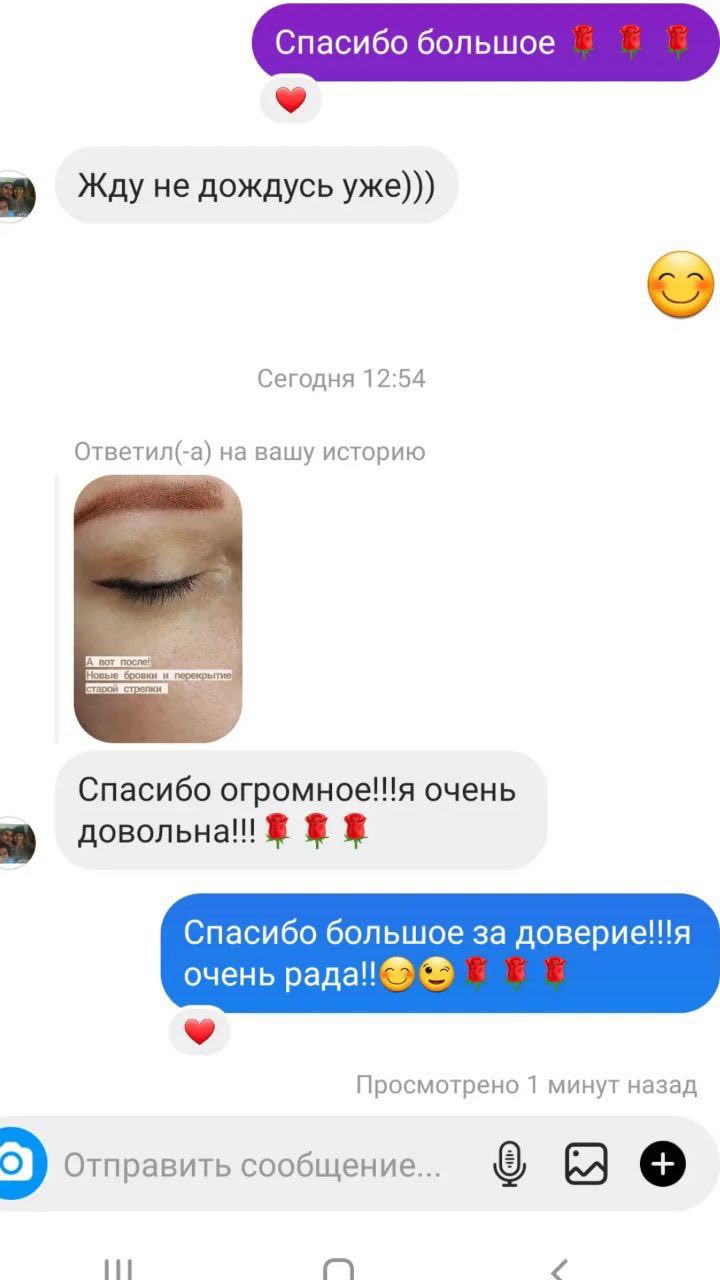Viewport: 720px width, 1280px height.
Task: Open the gallery image picker
Action: [x=586, y=1164]
